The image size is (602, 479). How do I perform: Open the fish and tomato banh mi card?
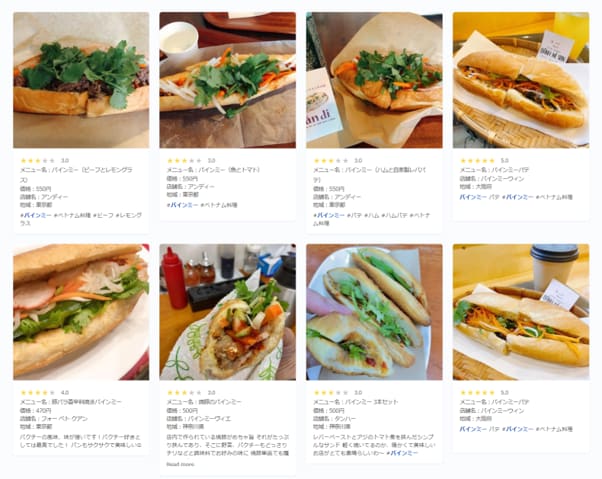pyautogui.click(x=228, y=116)
